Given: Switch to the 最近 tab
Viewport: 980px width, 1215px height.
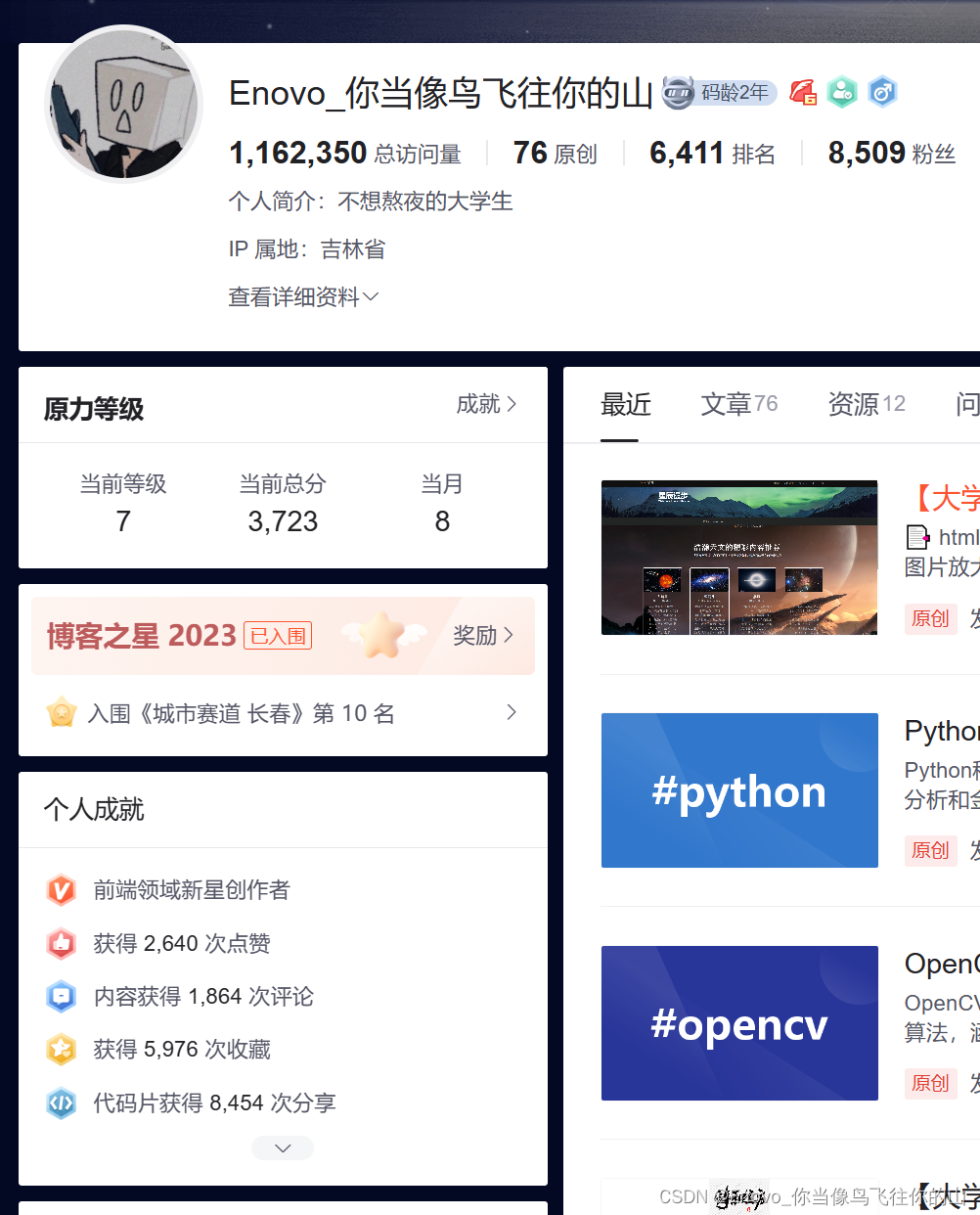Looking at the screenshot, I should pos(625,404).
